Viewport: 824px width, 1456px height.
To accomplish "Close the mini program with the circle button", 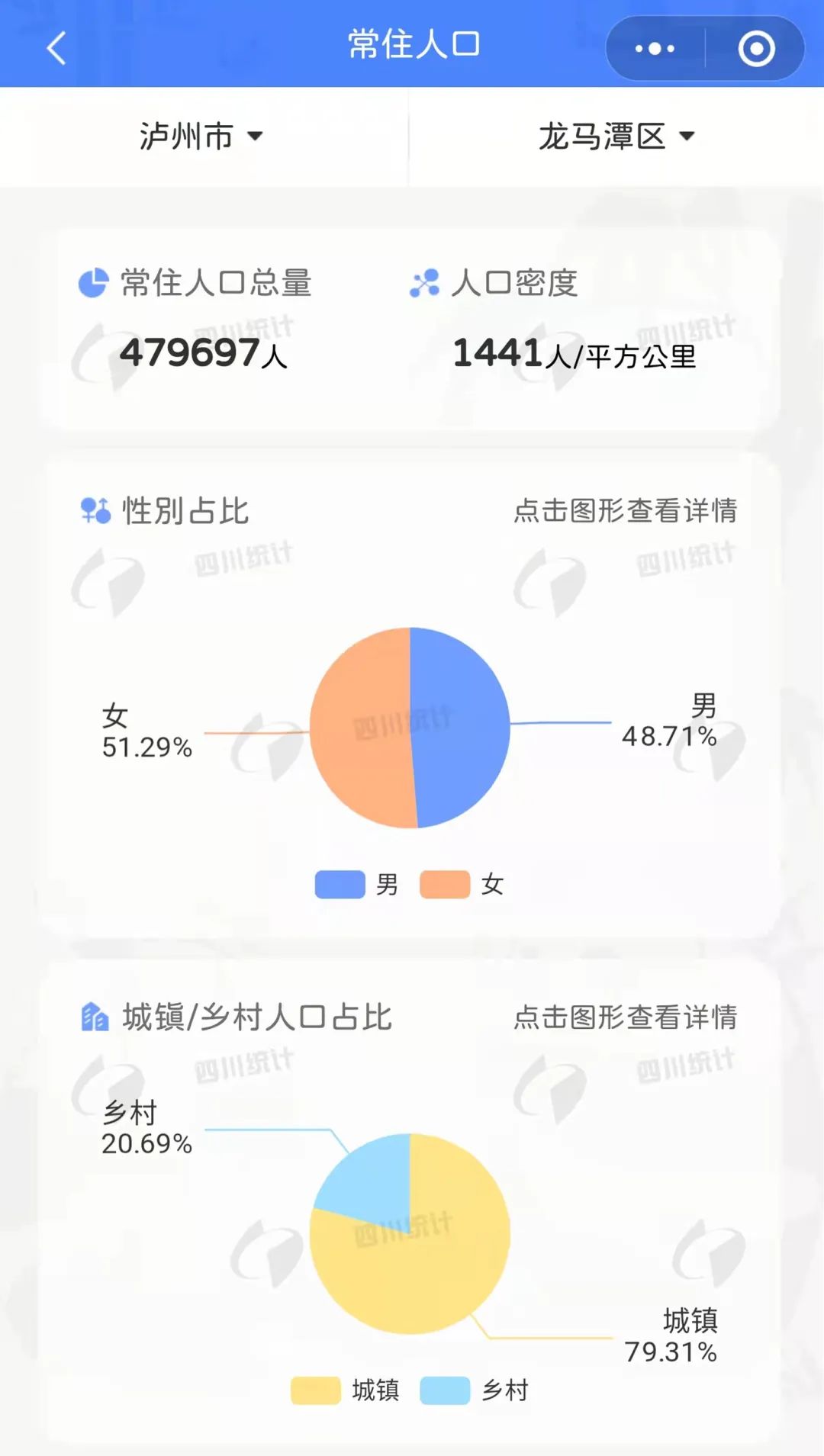I will (x=756, y=49).
